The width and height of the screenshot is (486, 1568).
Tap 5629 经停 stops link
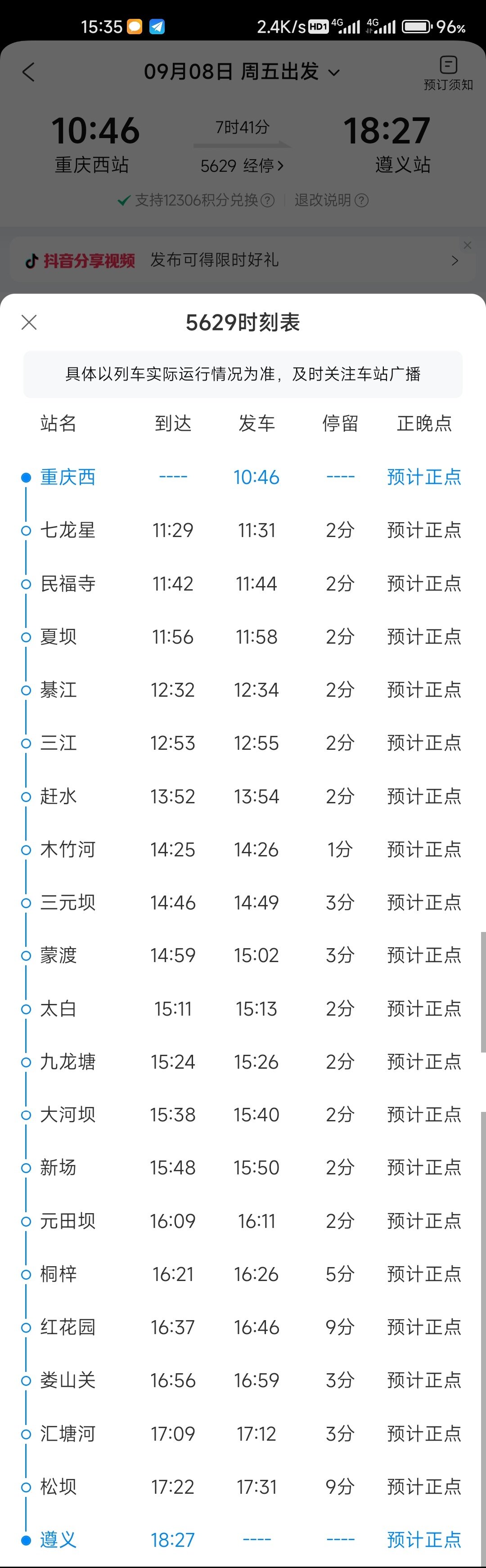[242, 166]
